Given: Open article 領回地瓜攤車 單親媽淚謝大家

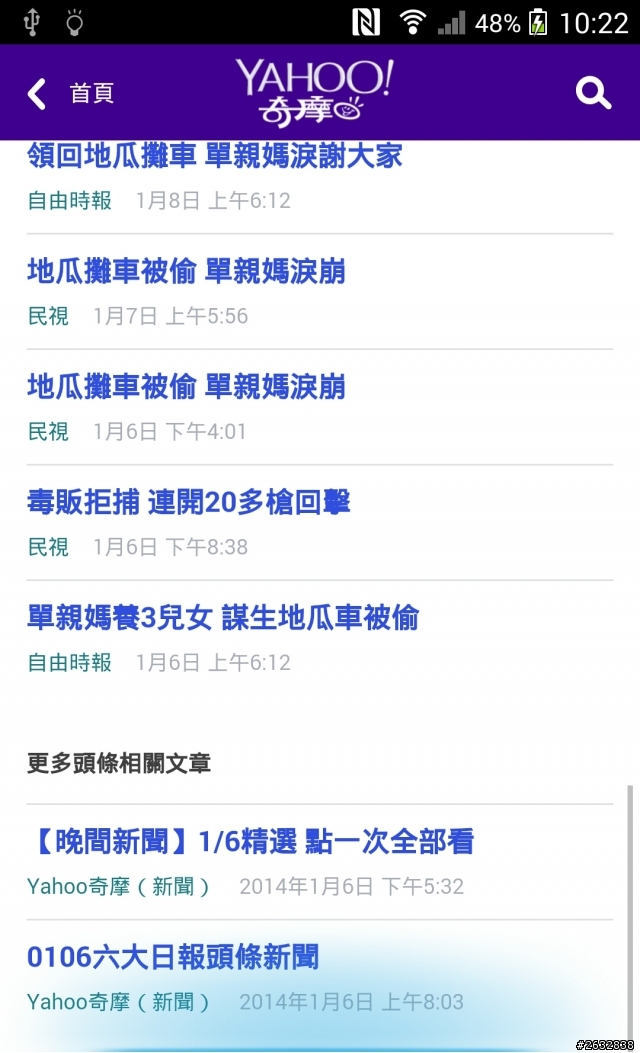Looking at the screenshot, I should point(215,156).
